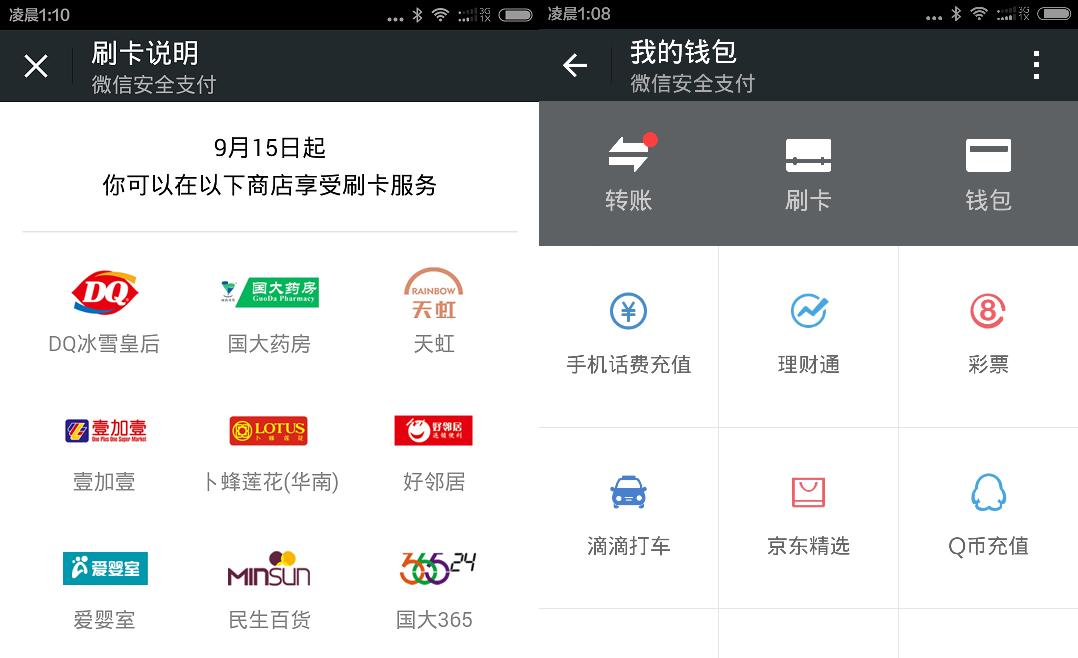
Task: Go back from 我的钱包
Action: tap(575, 66)
